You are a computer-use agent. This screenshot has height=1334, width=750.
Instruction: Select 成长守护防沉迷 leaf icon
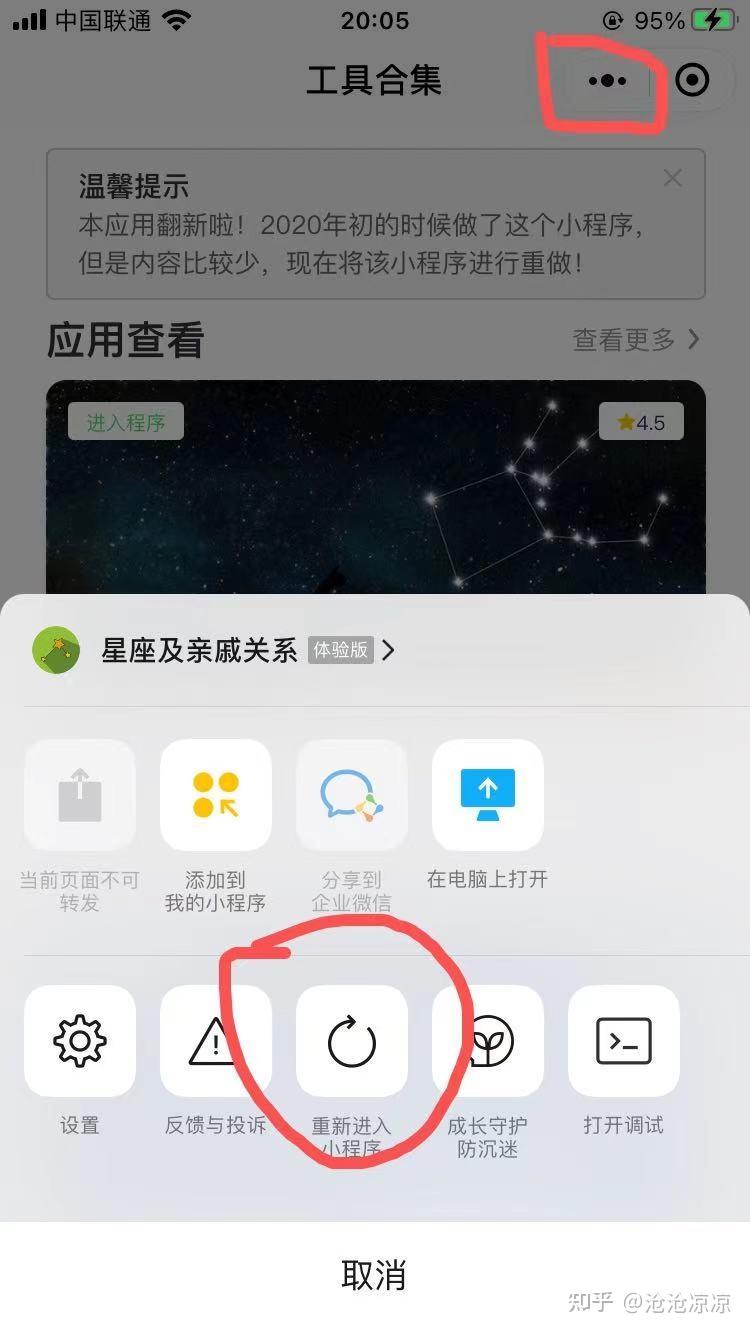[487, 1041]
